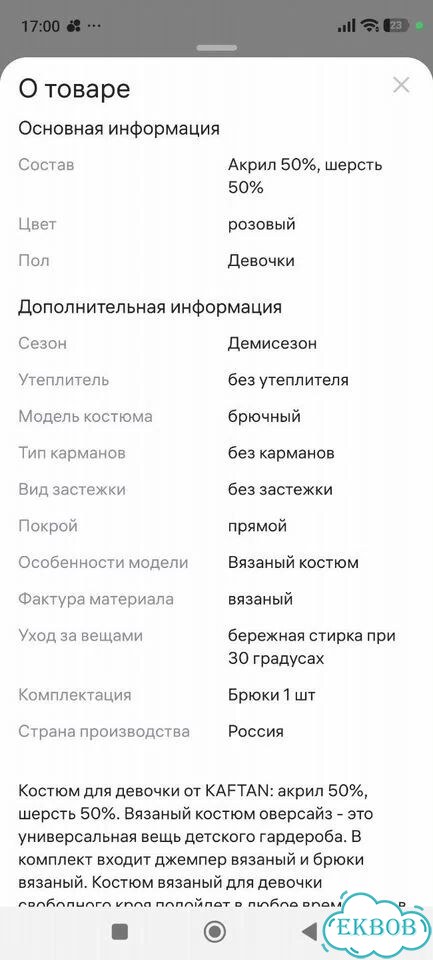Screen dimensions: 433x960
Task: Tap the system home button
Action: pyautogui.click(x=215, y=932)
